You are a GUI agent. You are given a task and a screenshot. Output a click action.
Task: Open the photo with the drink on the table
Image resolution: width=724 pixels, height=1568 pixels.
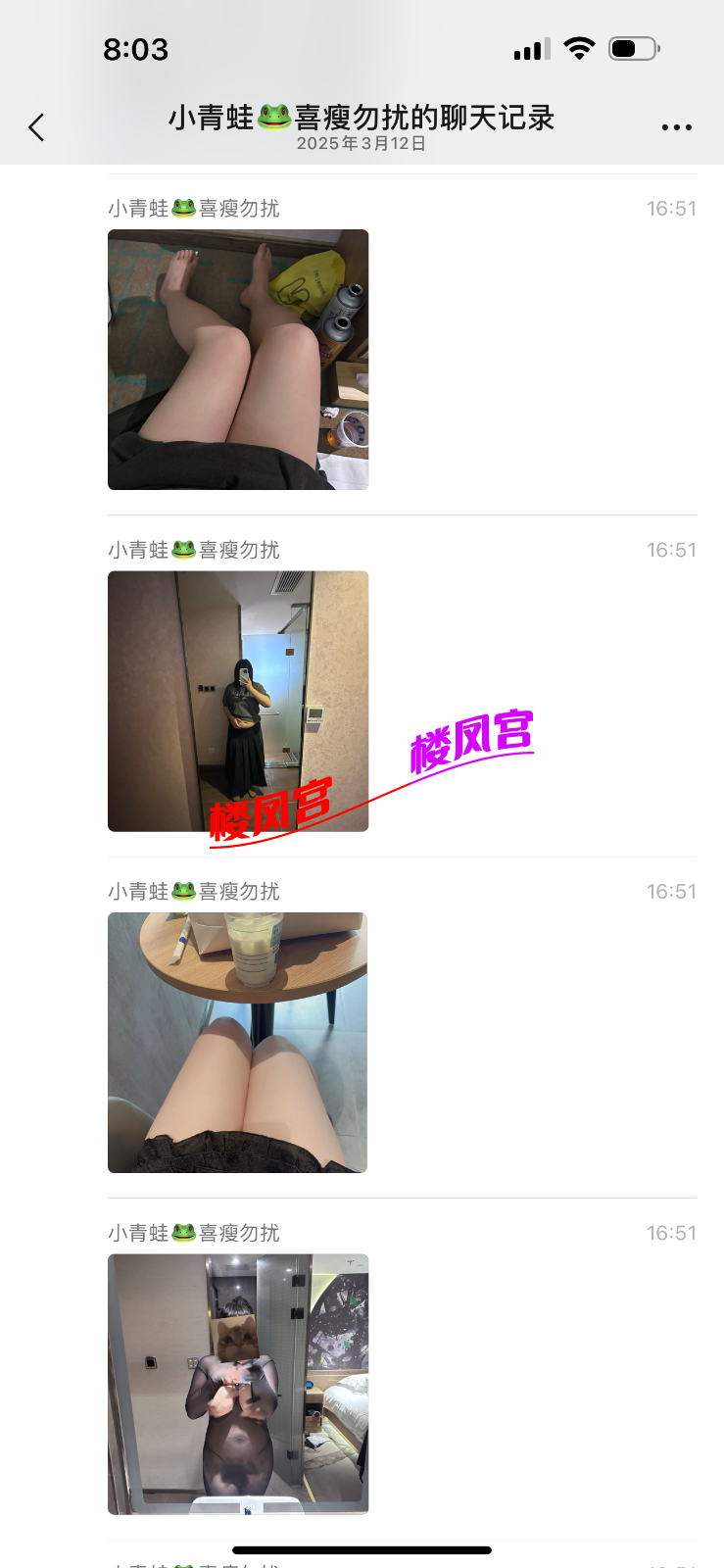[x=238, y=1043]
